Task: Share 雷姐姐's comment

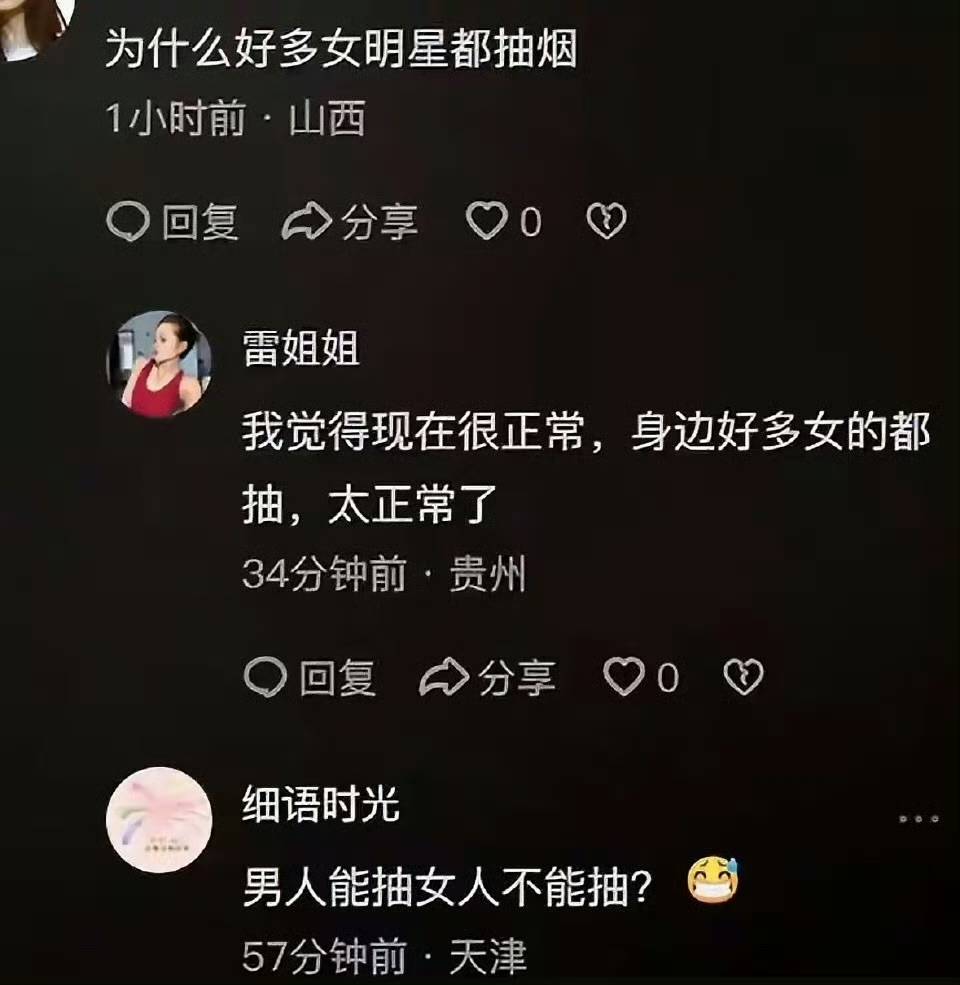Action: point(487,678)
